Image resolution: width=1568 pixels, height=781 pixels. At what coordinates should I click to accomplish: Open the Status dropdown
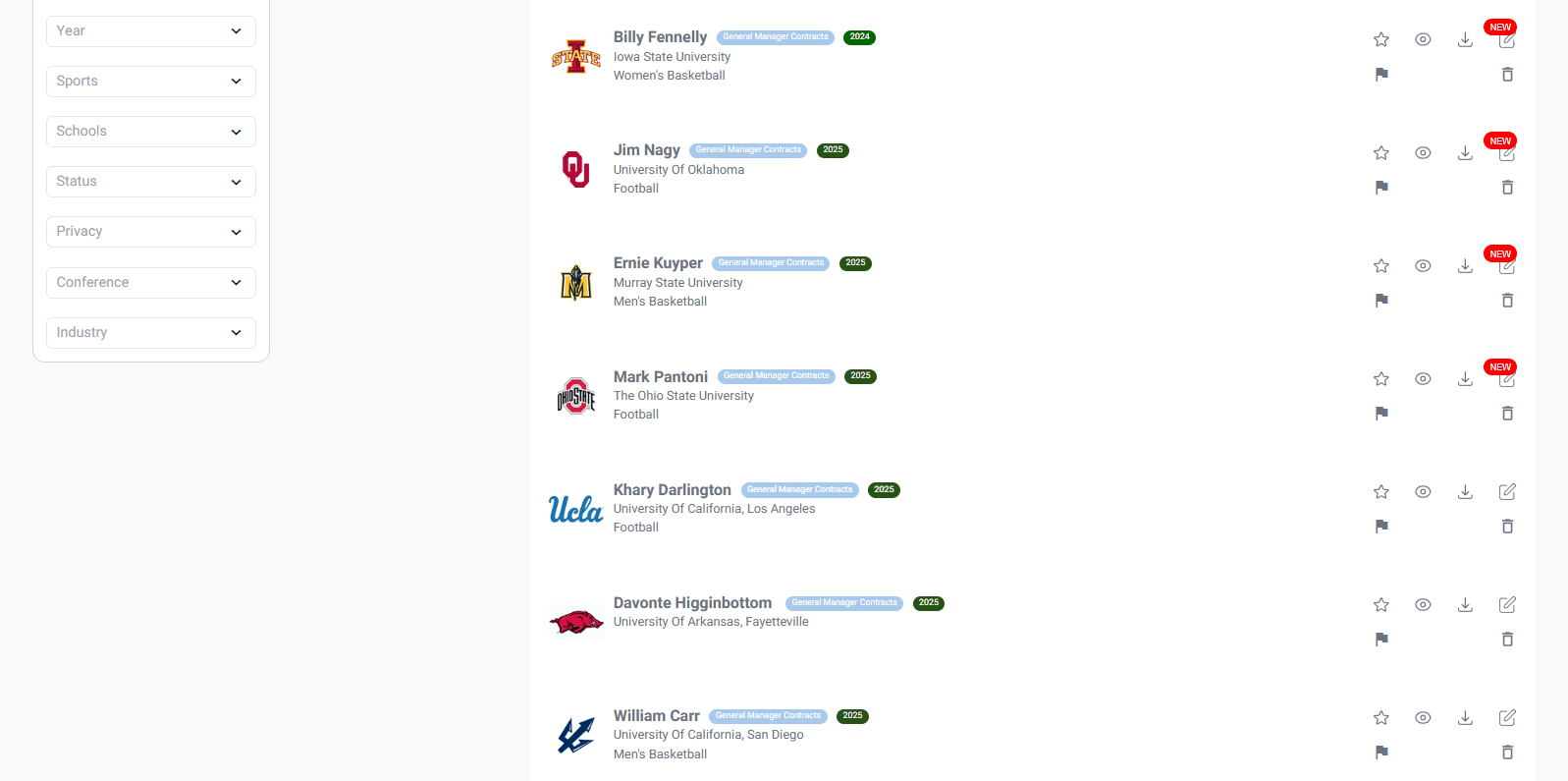click(x=150, y=182)
